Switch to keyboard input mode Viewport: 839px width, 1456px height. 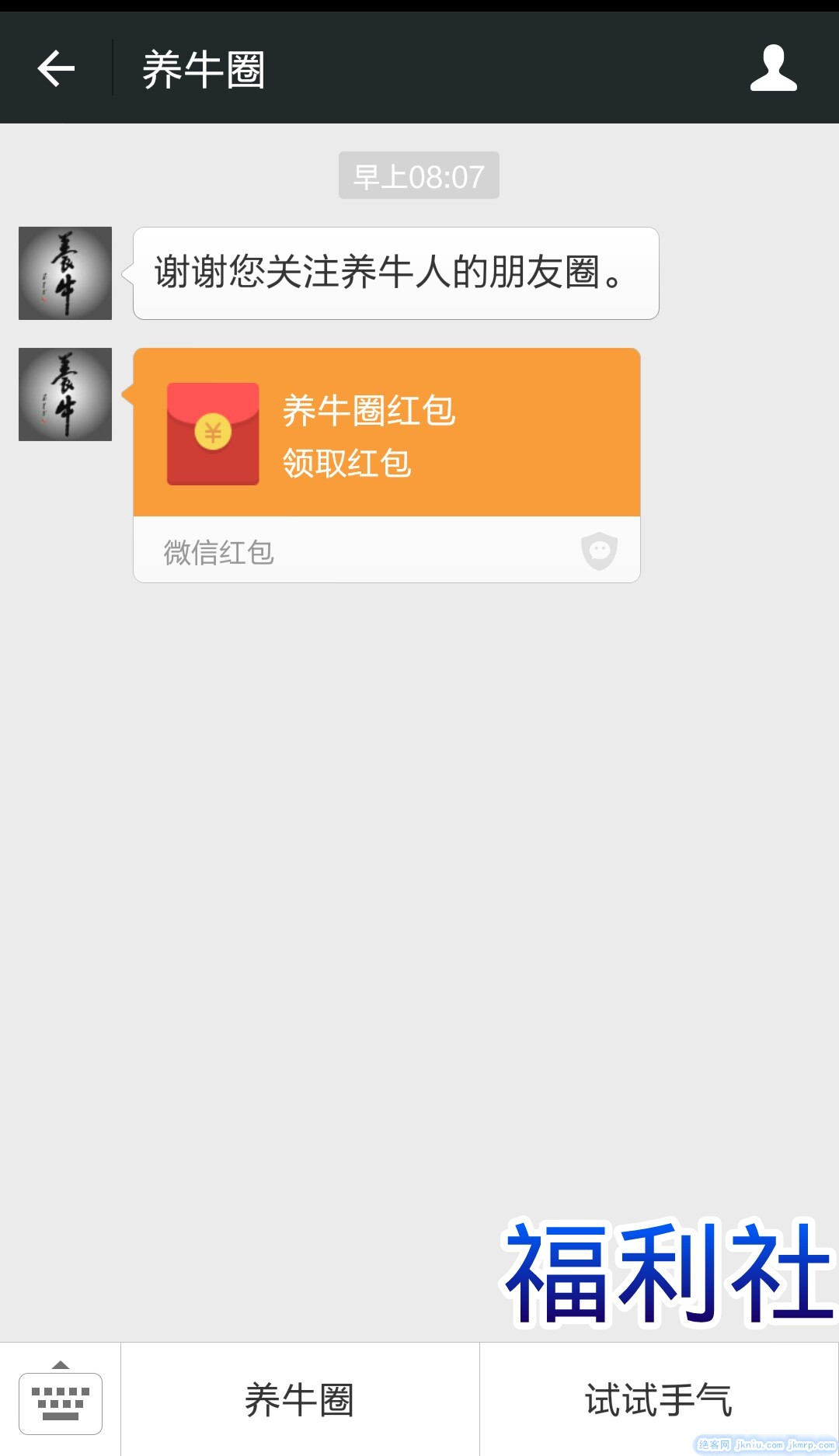tap(61, 1399)
